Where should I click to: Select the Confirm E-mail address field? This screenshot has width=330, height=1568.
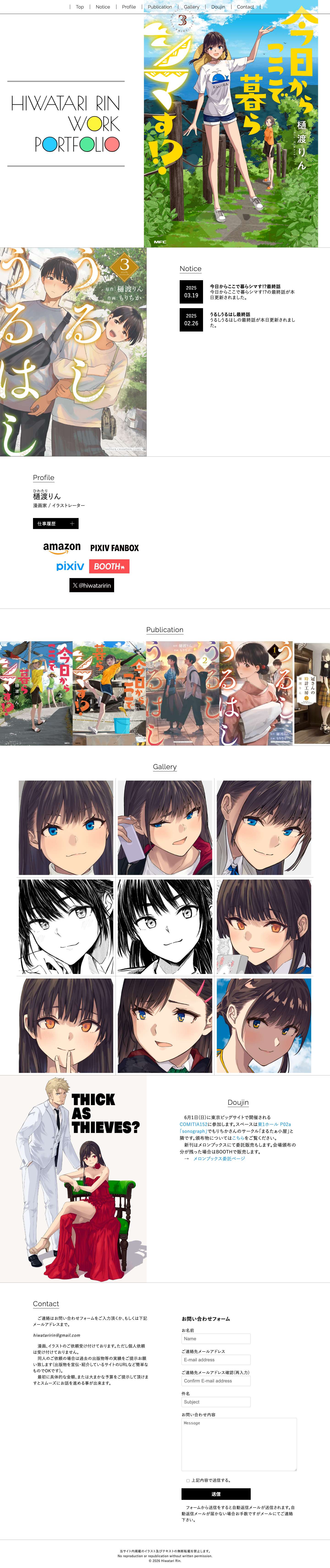(x=216, y=1381)
